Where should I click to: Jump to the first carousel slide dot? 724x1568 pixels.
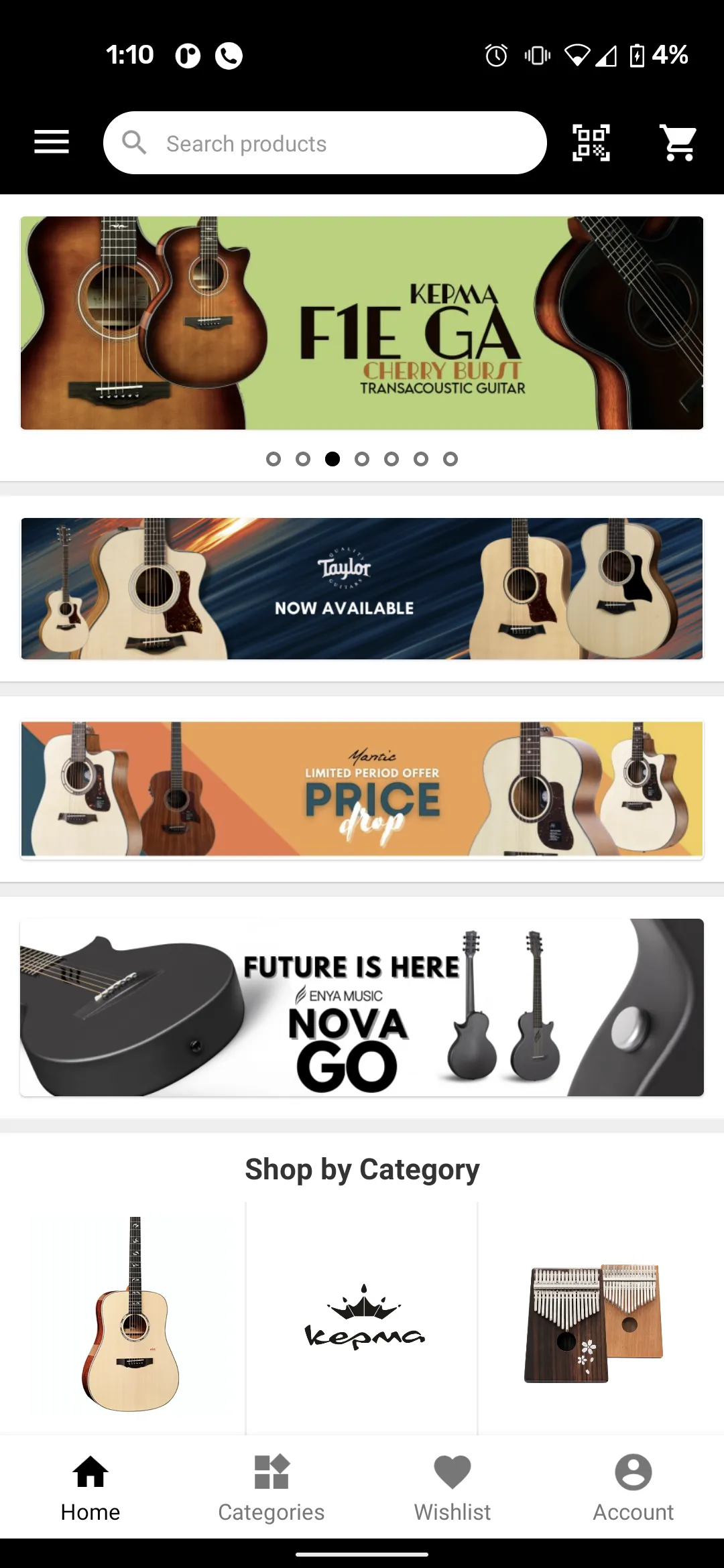click(x=274, y=459)
